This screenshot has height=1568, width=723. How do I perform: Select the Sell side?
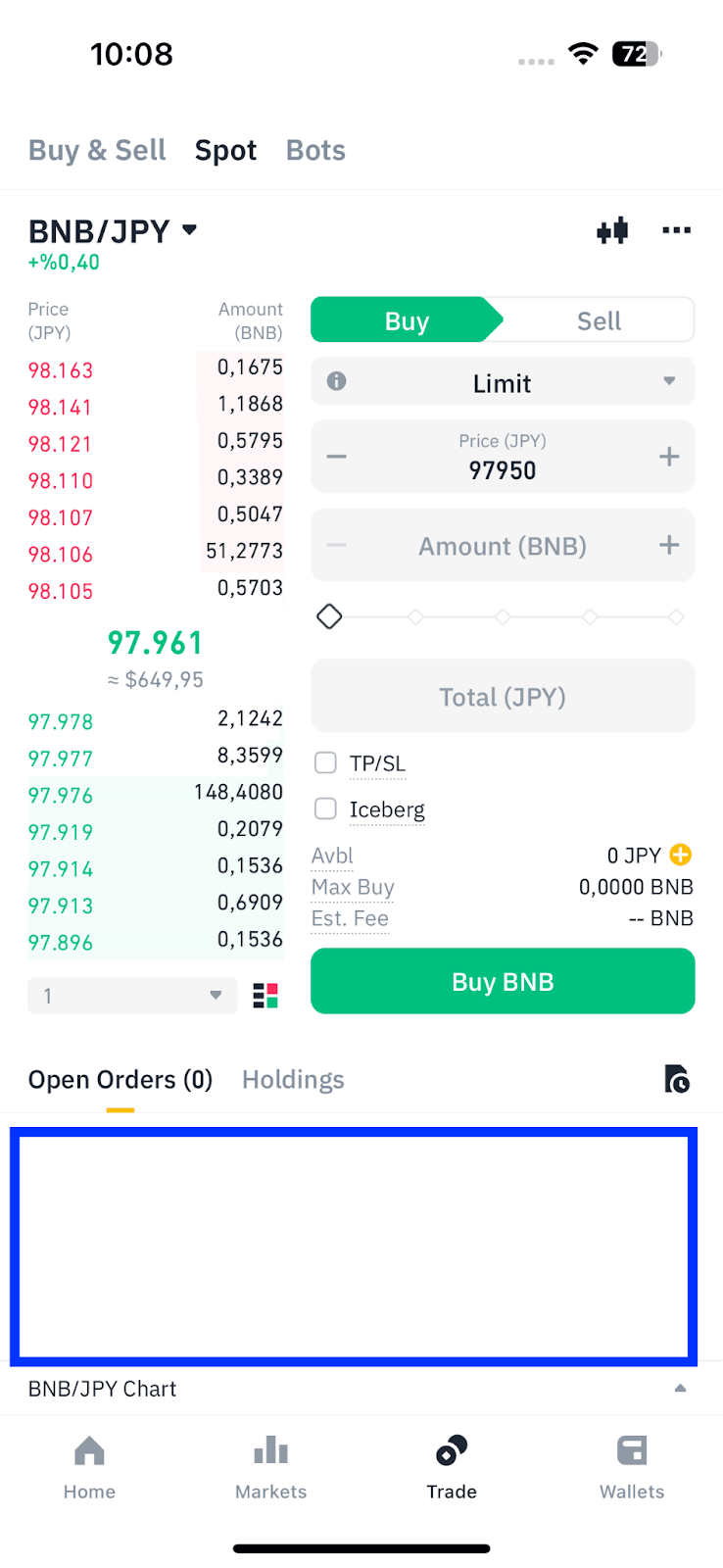(x=599, y=321)
